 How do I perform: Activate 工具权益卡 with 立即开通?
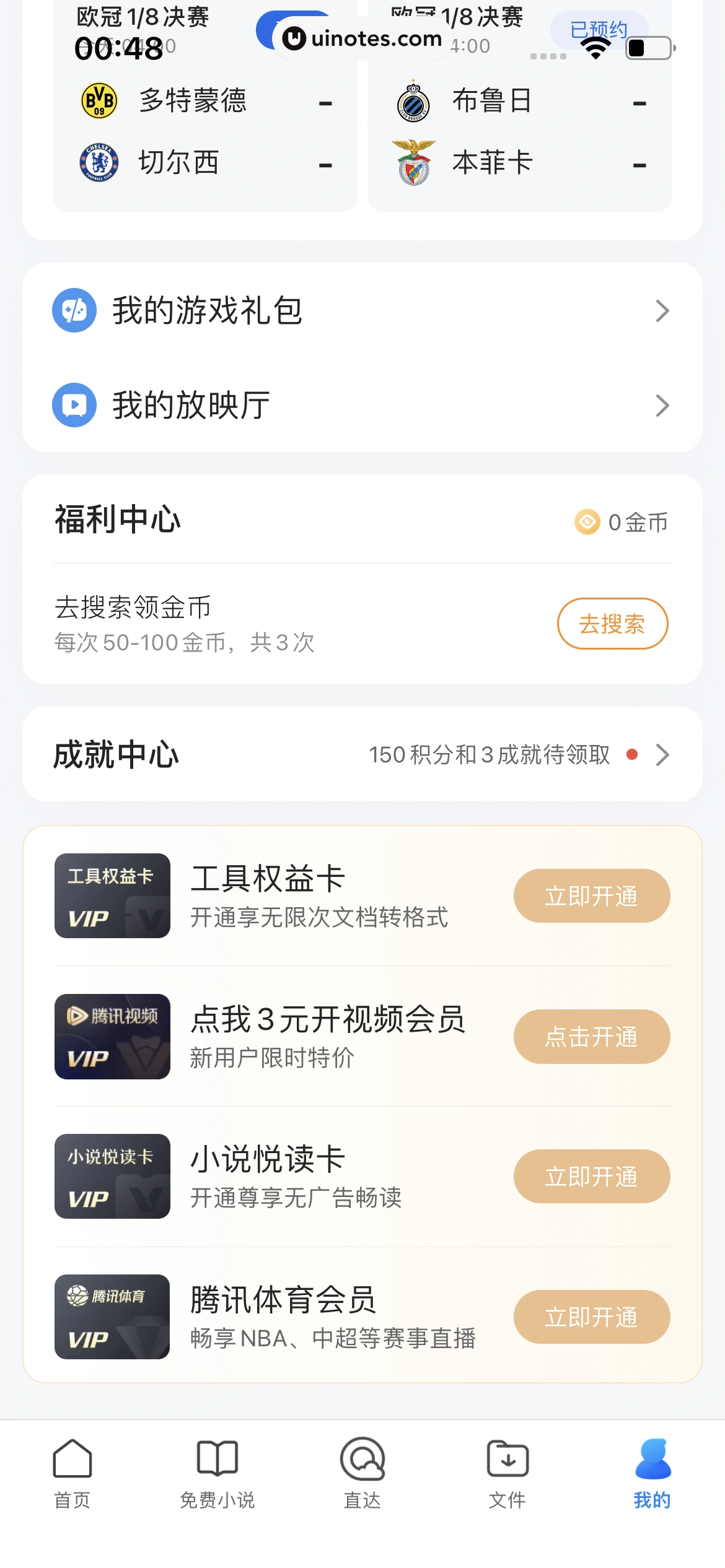pyautogui.click(x=591, y=896)
